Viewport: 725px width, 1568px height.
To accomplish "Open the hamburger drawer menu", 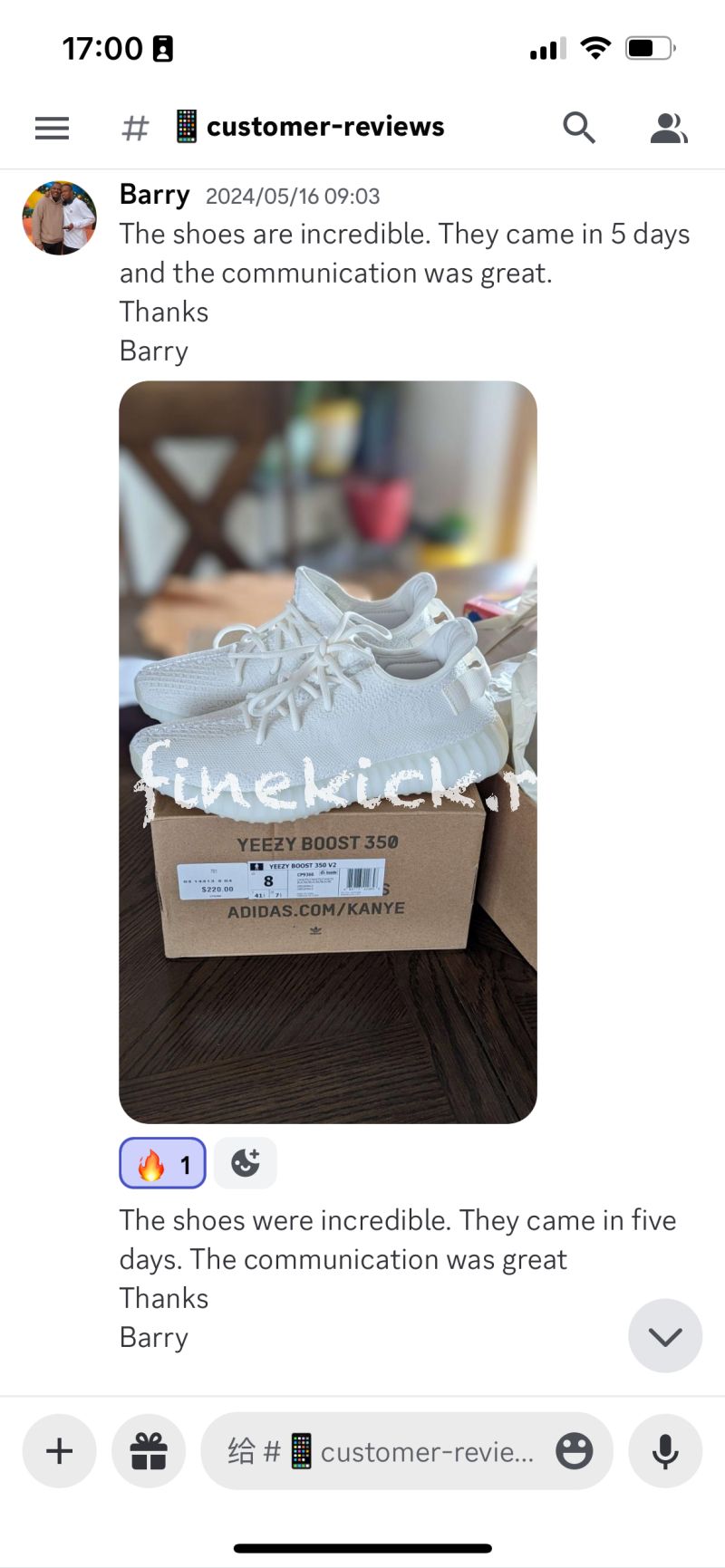I will pos(52,128).
